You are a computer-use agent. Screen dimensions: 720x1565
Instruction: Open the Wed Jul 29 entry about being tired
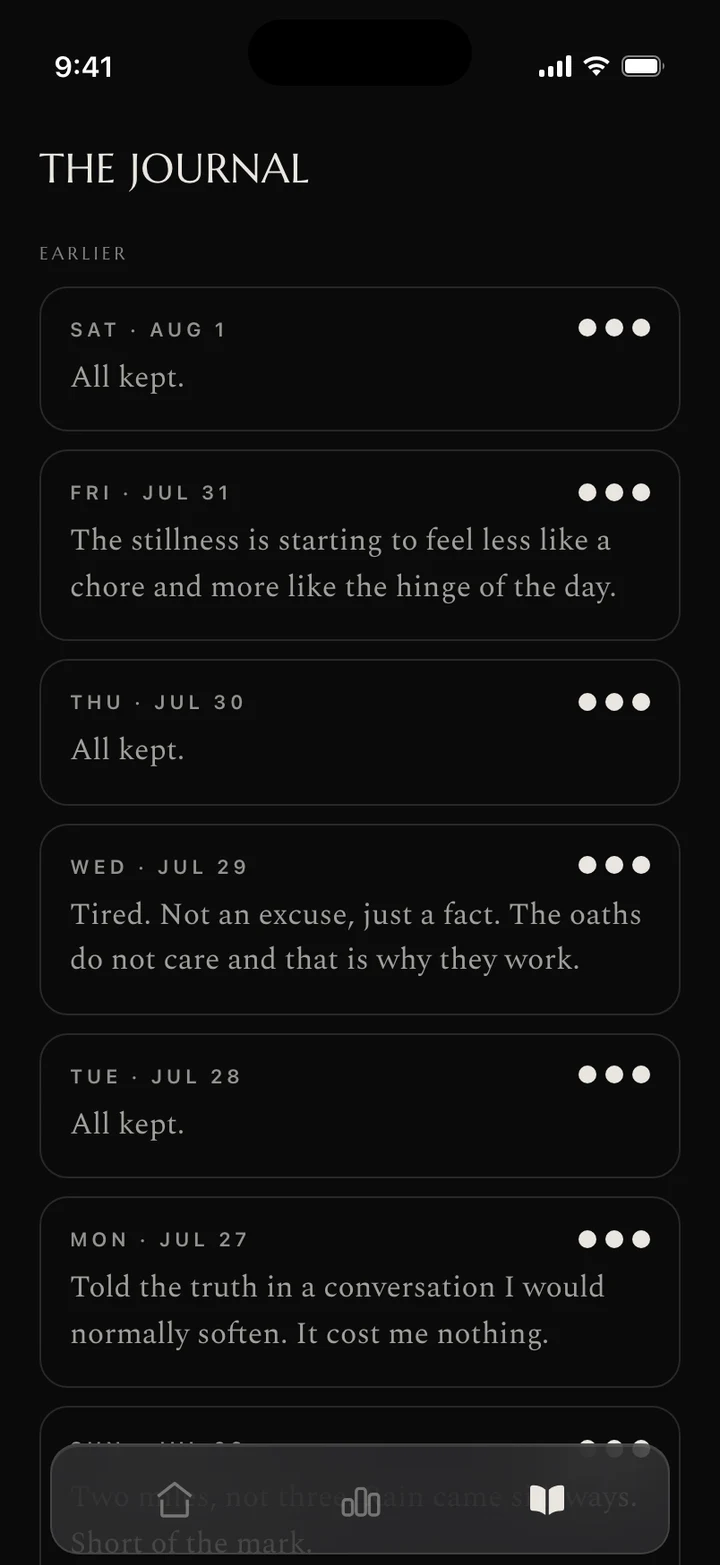[x=360, y=919]
